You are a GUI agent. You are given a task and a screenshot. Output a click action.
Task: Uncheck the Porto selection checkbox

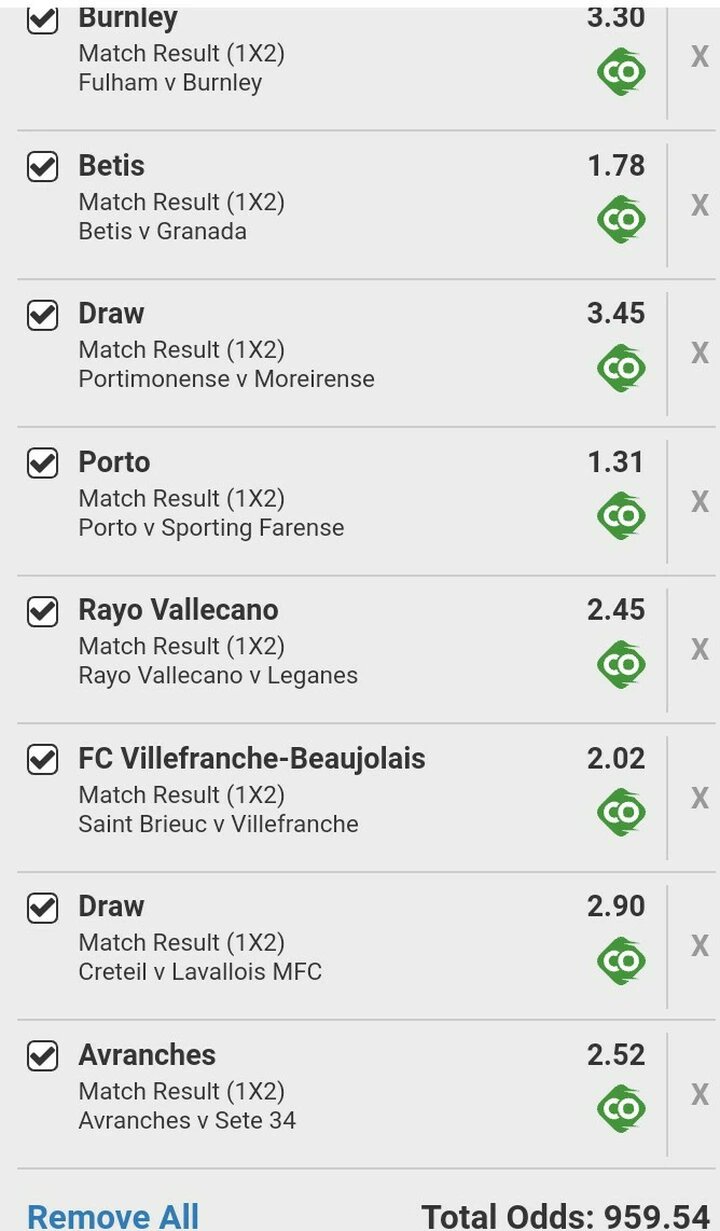42,463
